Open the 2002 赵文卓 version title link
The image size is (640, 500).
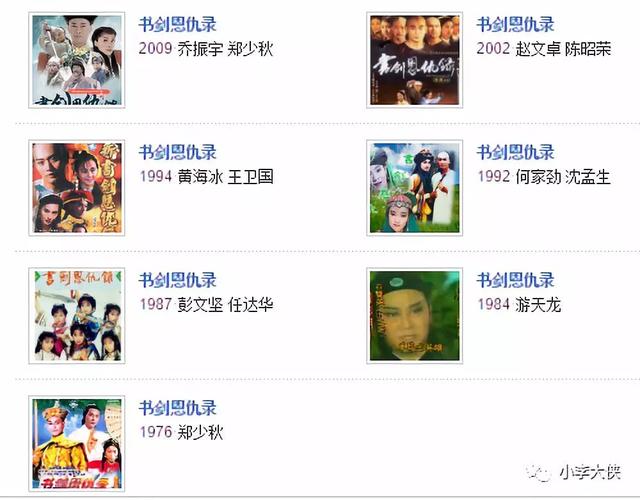515,25
